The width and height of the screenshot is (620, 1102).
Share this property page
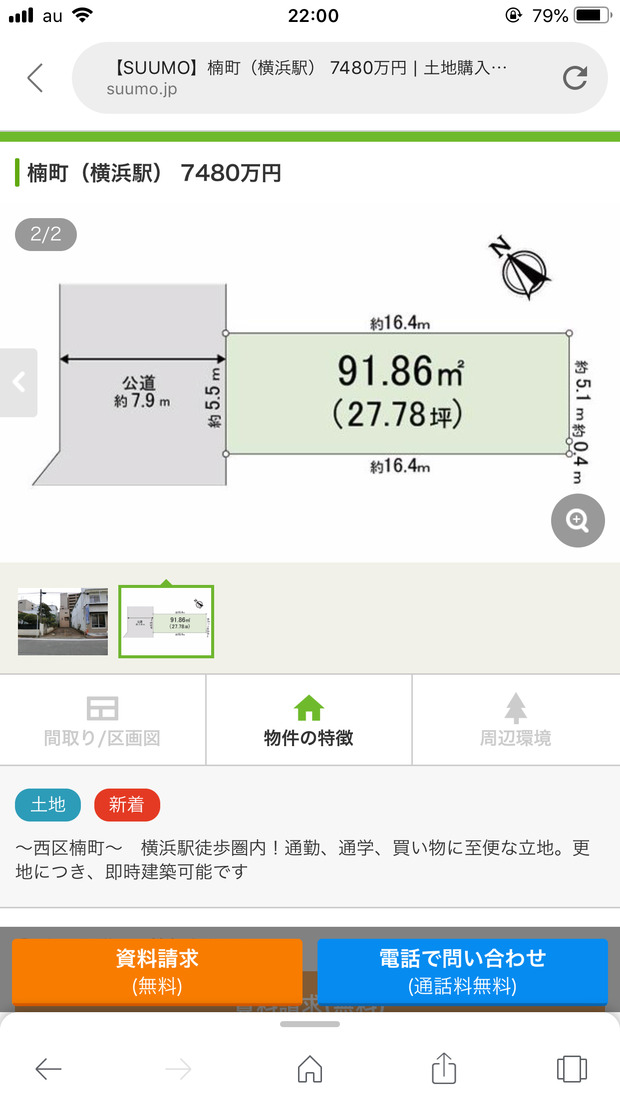[x=443, y=1069]
